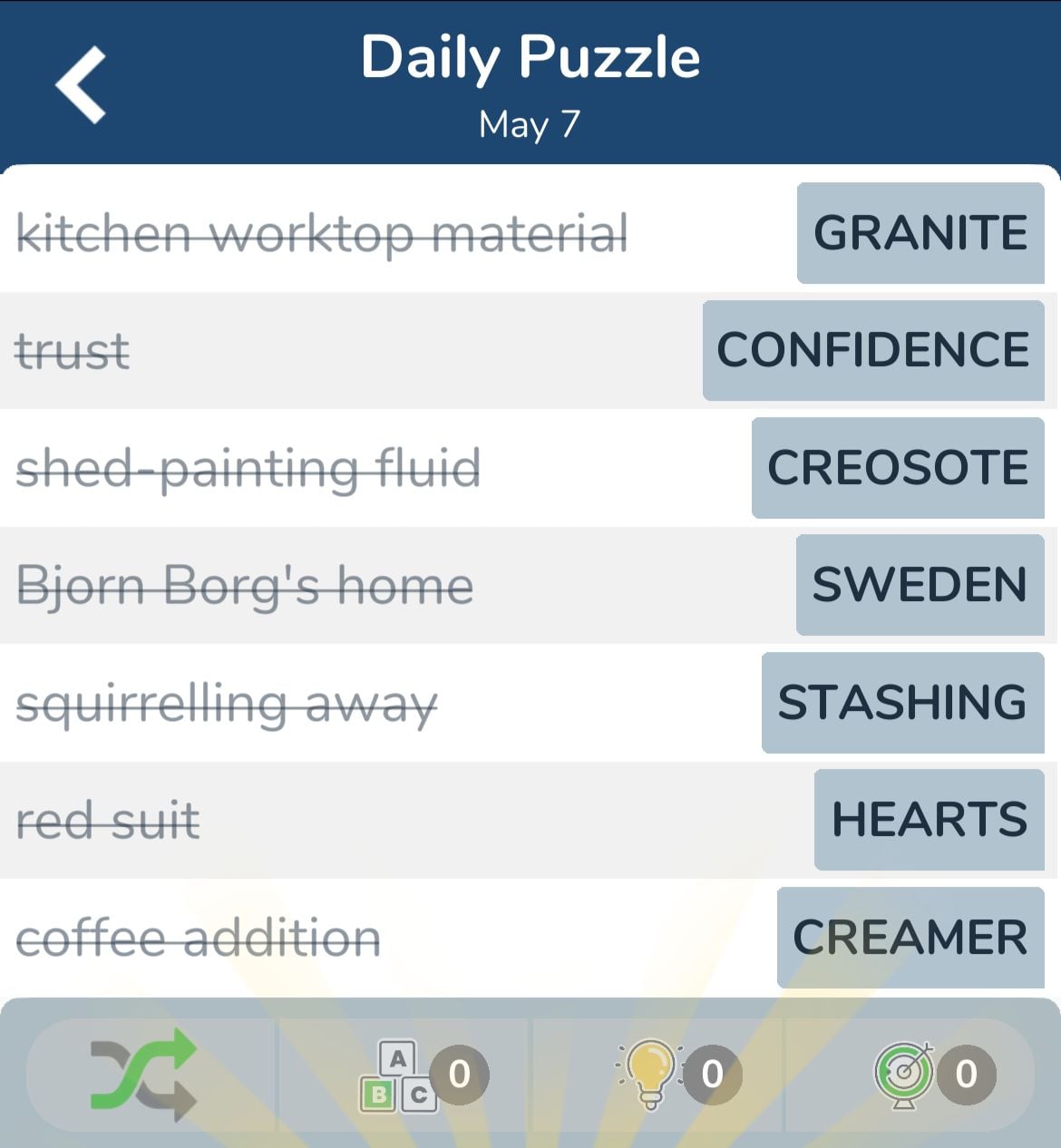Tap the CREOSOTE answer tile

(897, 468)
